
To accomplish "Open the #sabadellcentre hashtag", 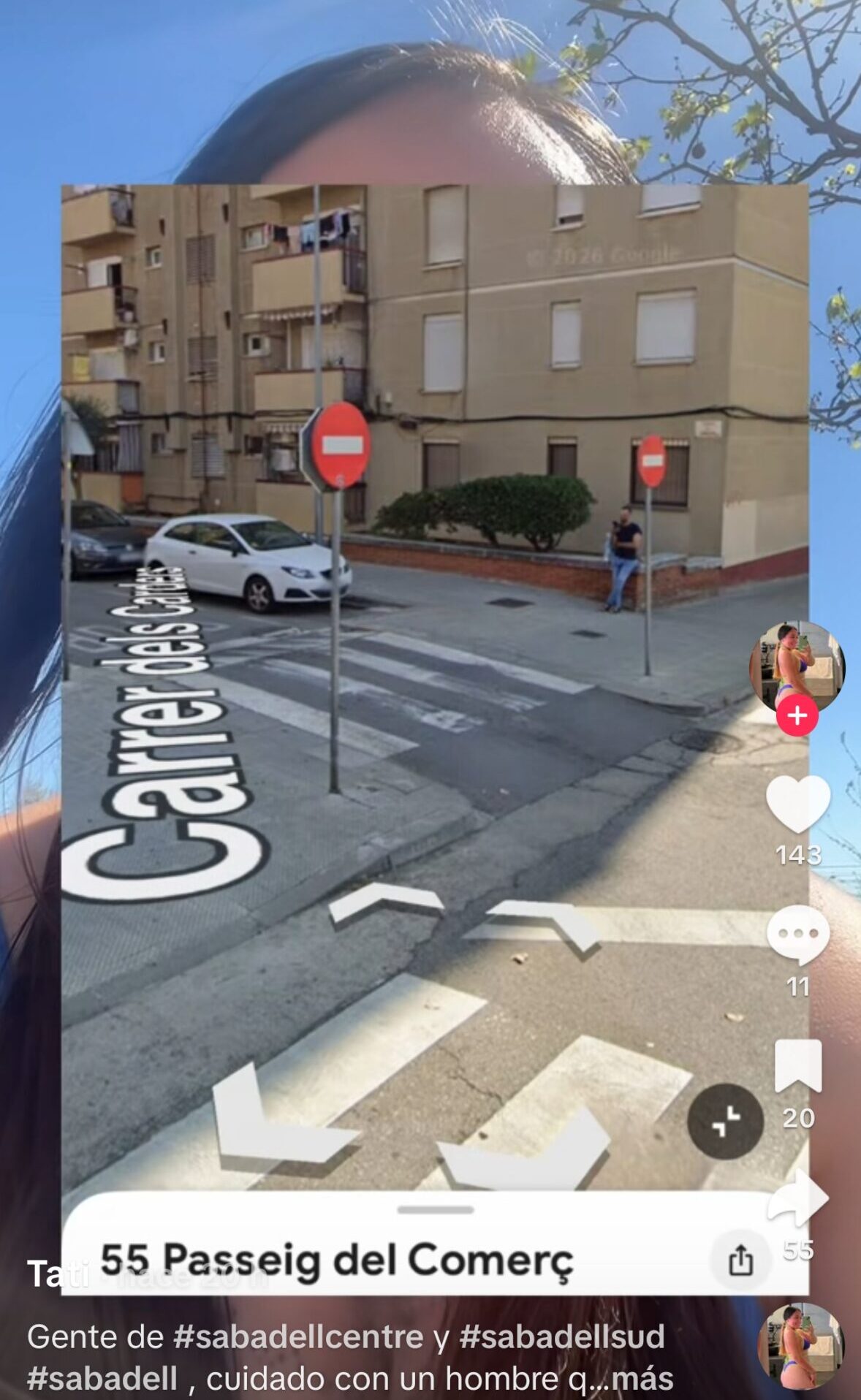I will click(x=298, y=1336).
